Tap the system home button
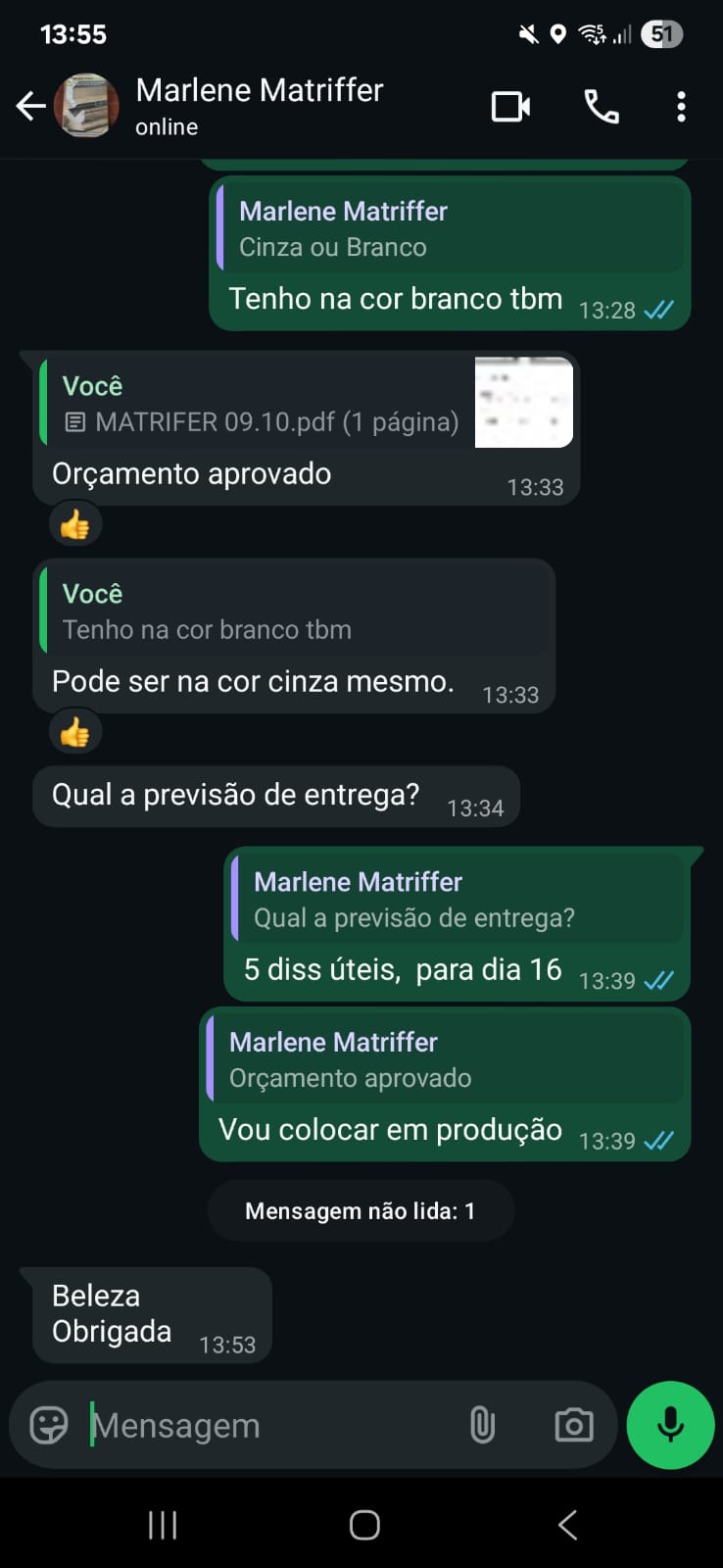 click(x=364, y=1525)
